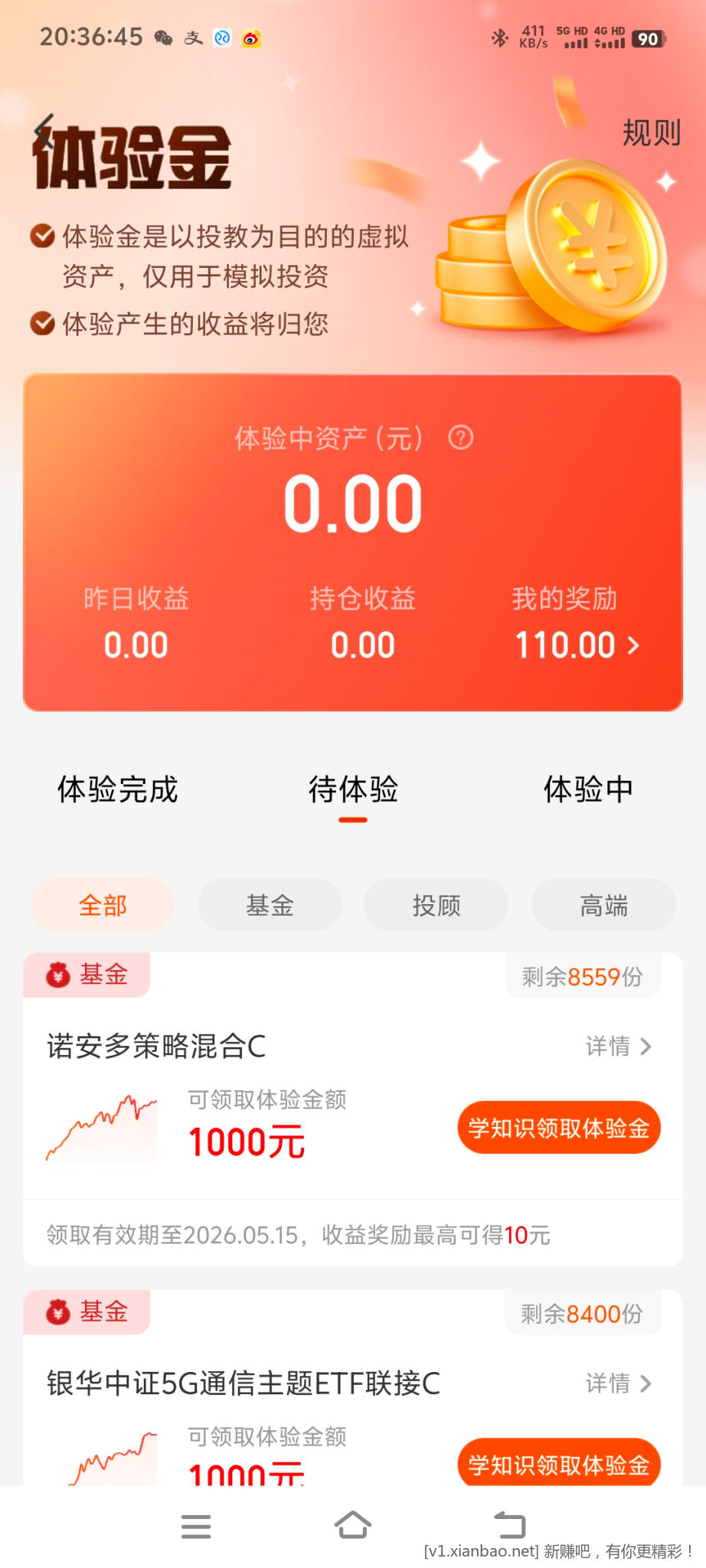Select the 投顾 filter chip
Screen dimensions: 706x1568
pos(436,904)
